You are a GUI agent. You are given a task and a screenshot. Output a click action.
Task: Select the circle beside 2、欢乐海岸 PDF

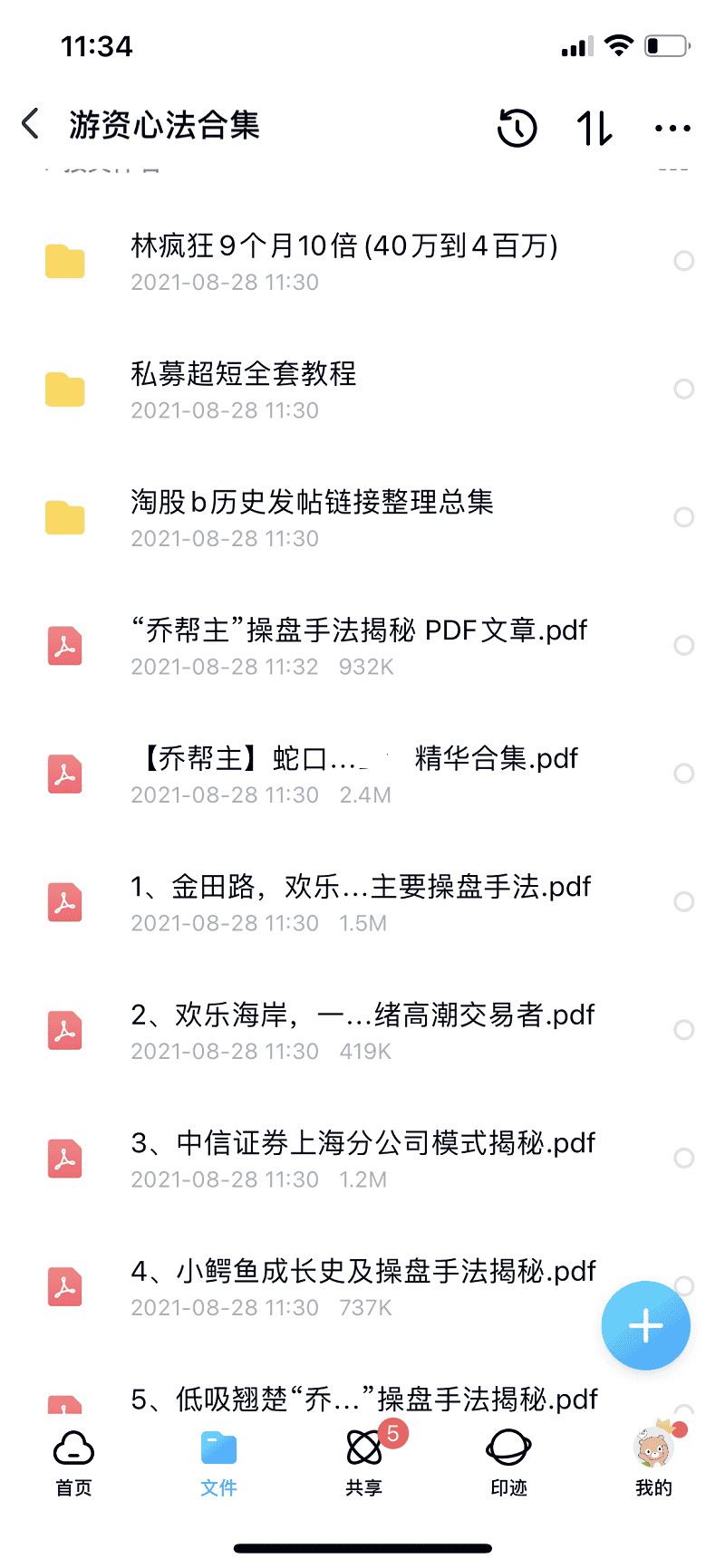(684, 1030)
